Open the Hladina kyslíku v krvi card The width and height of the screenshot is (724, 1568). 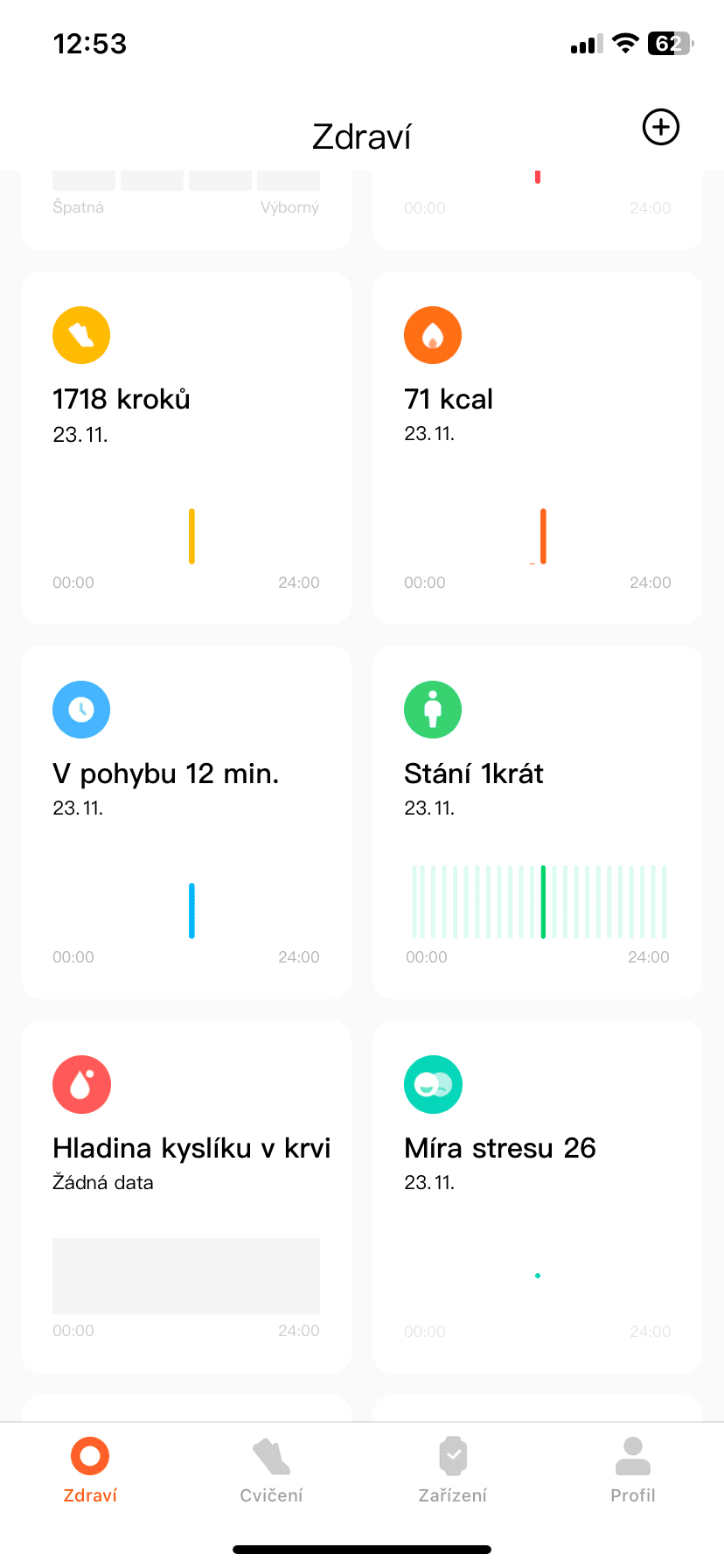click(x=186, y=1197)
